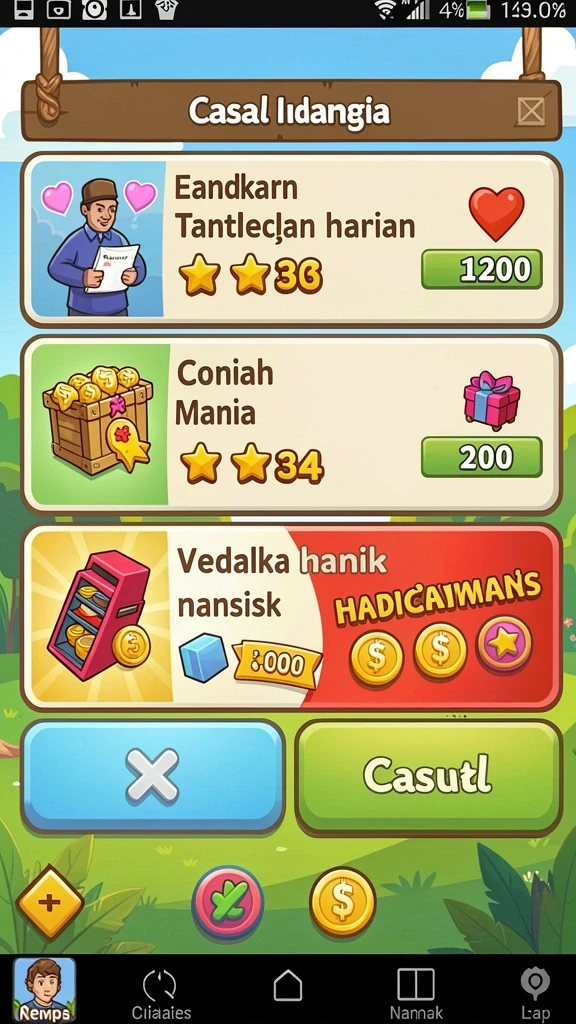Switch to the Ciiaaies tab

coord(161,994)
